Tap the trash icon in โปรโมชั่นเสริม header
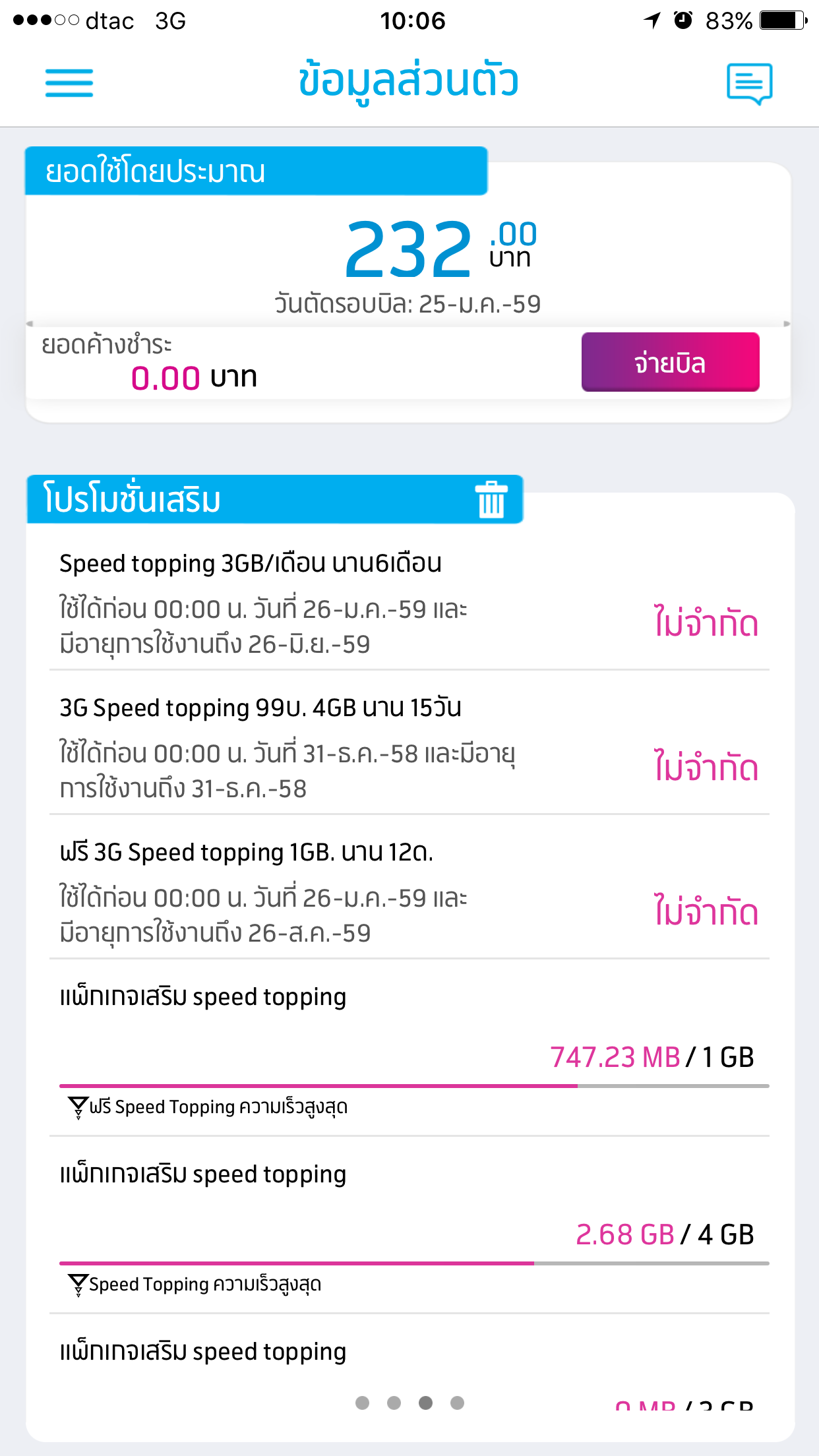This screenshot has width=819, height=1456. point(491,499)
